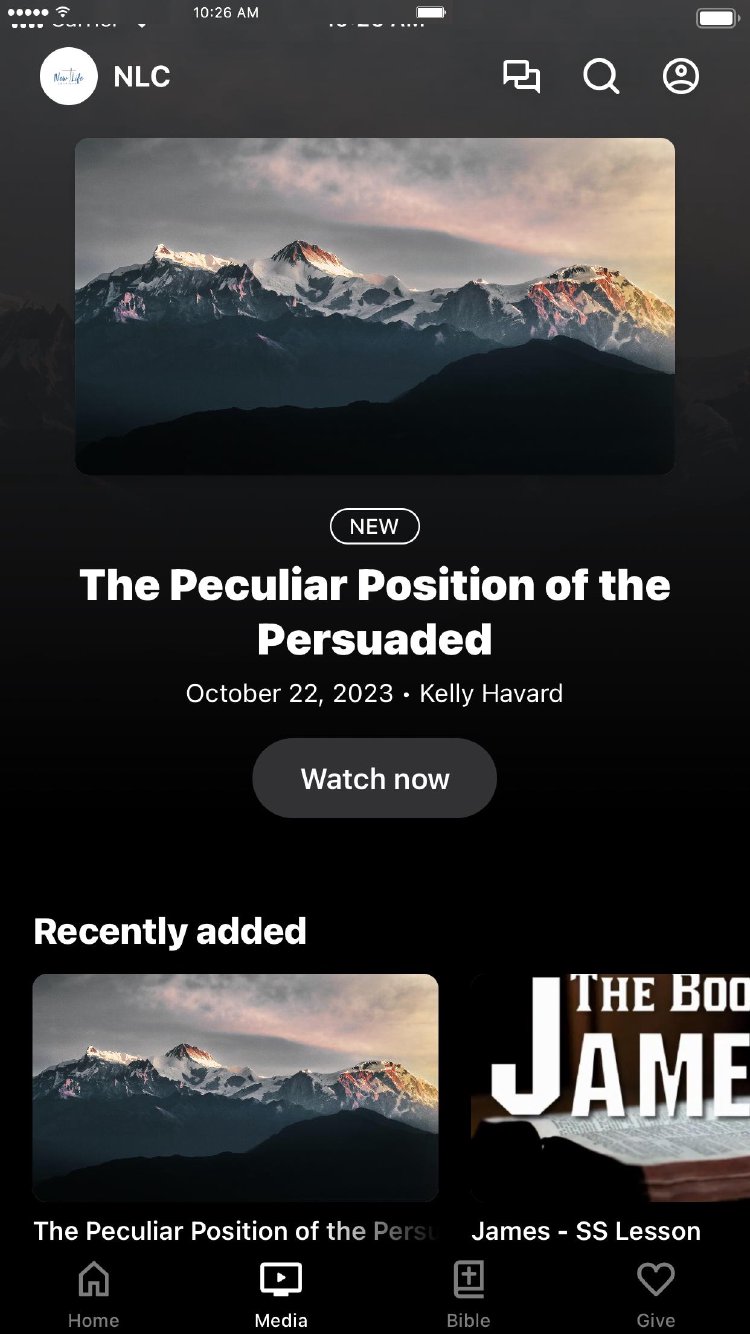This screenshot has height=1334, width=750.
Task: Select the Media tab
Action: (x=281, y=1294)
